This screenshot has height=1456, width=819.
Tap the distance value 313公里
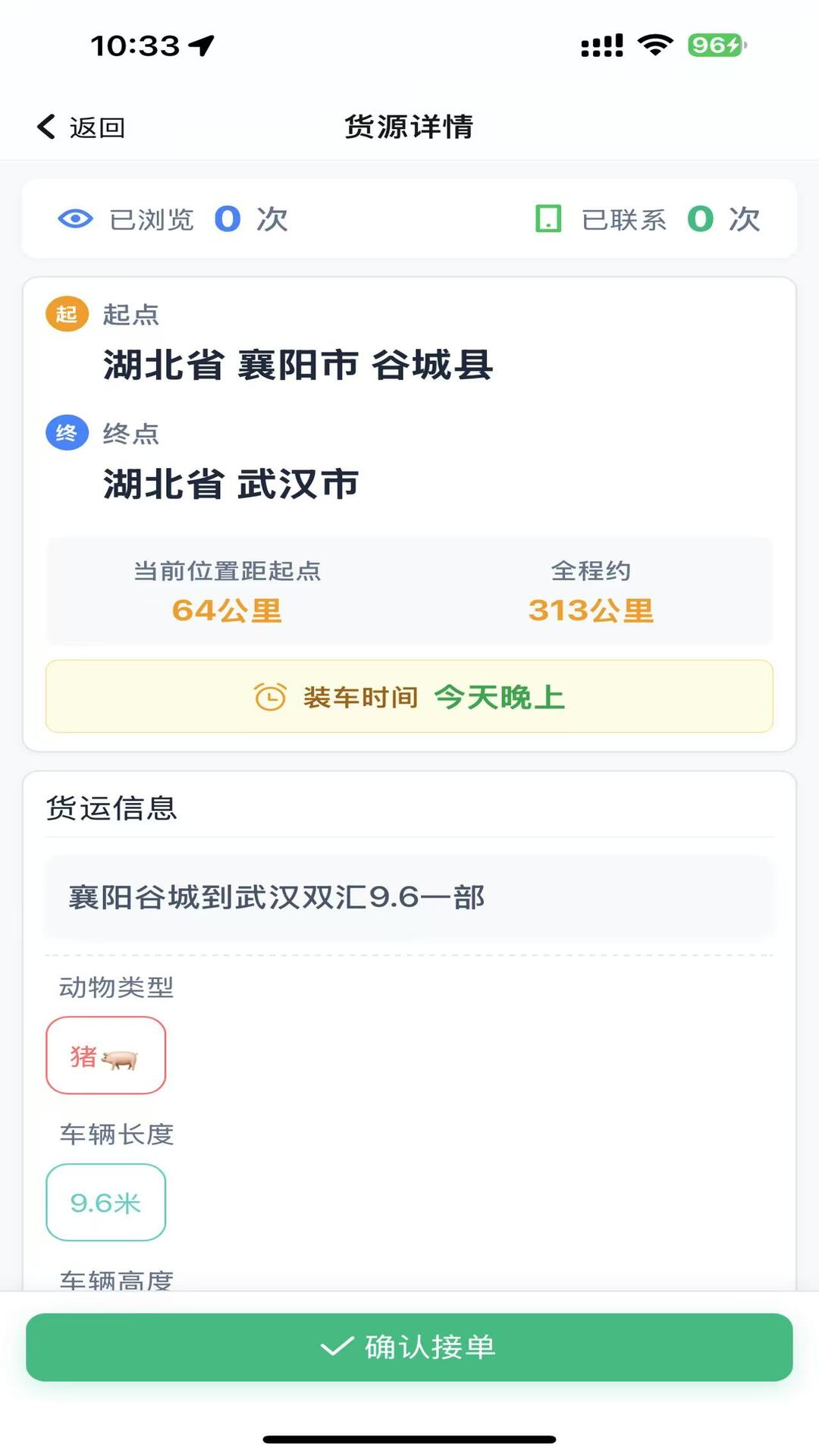pos(592,610)
